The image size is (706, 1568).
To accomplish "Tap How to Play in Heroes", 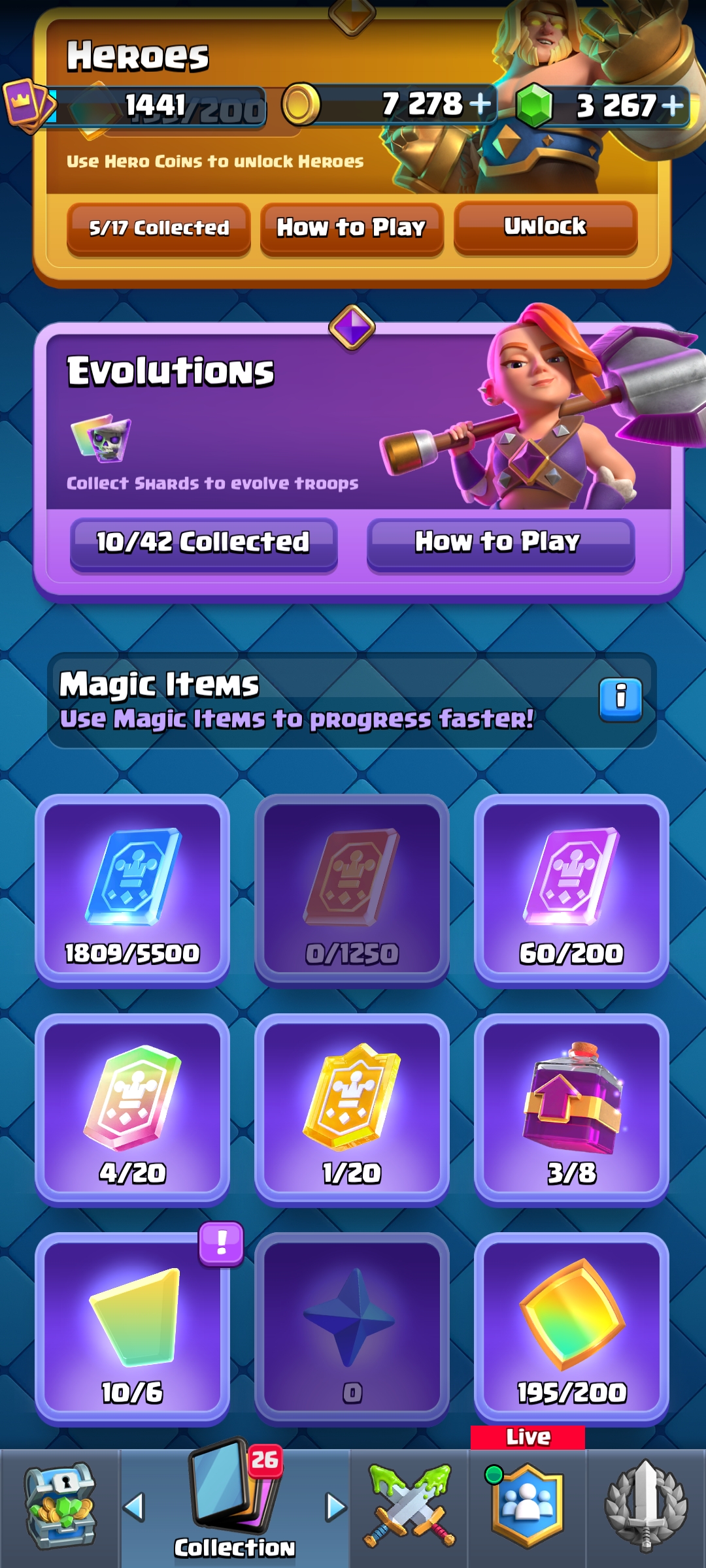I will tap(352, 228).
